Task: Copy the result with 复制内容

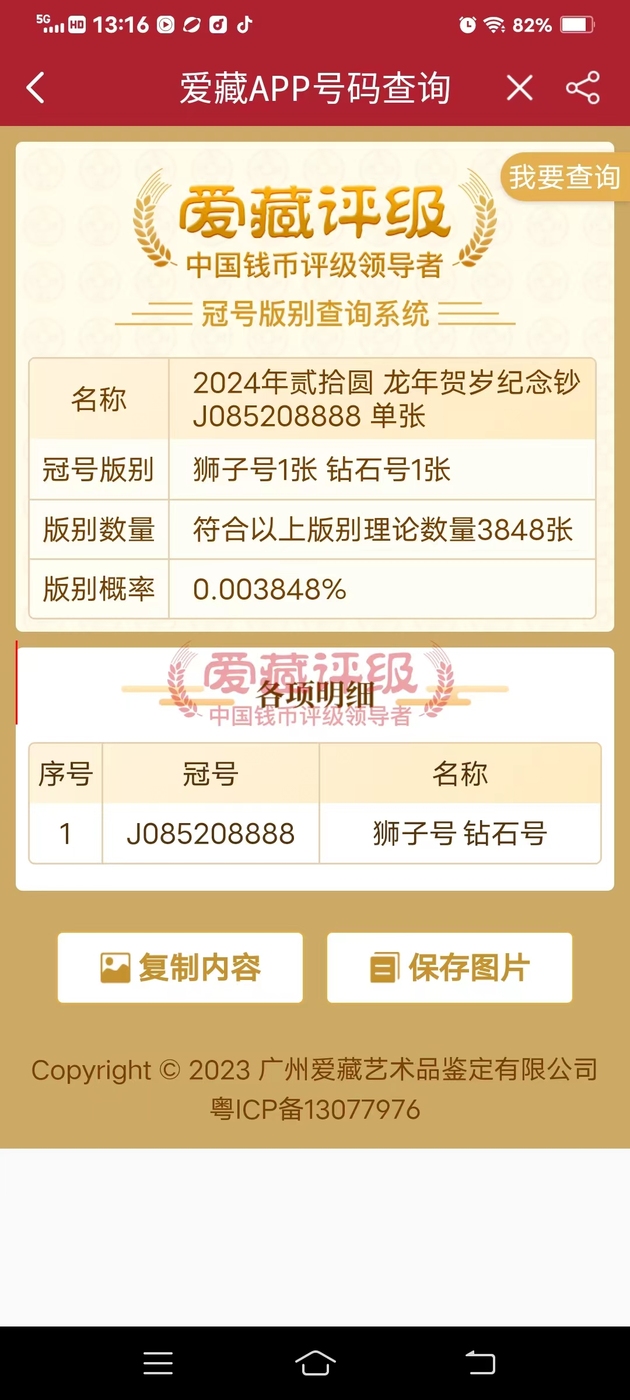Action: [x=180, y=967]
